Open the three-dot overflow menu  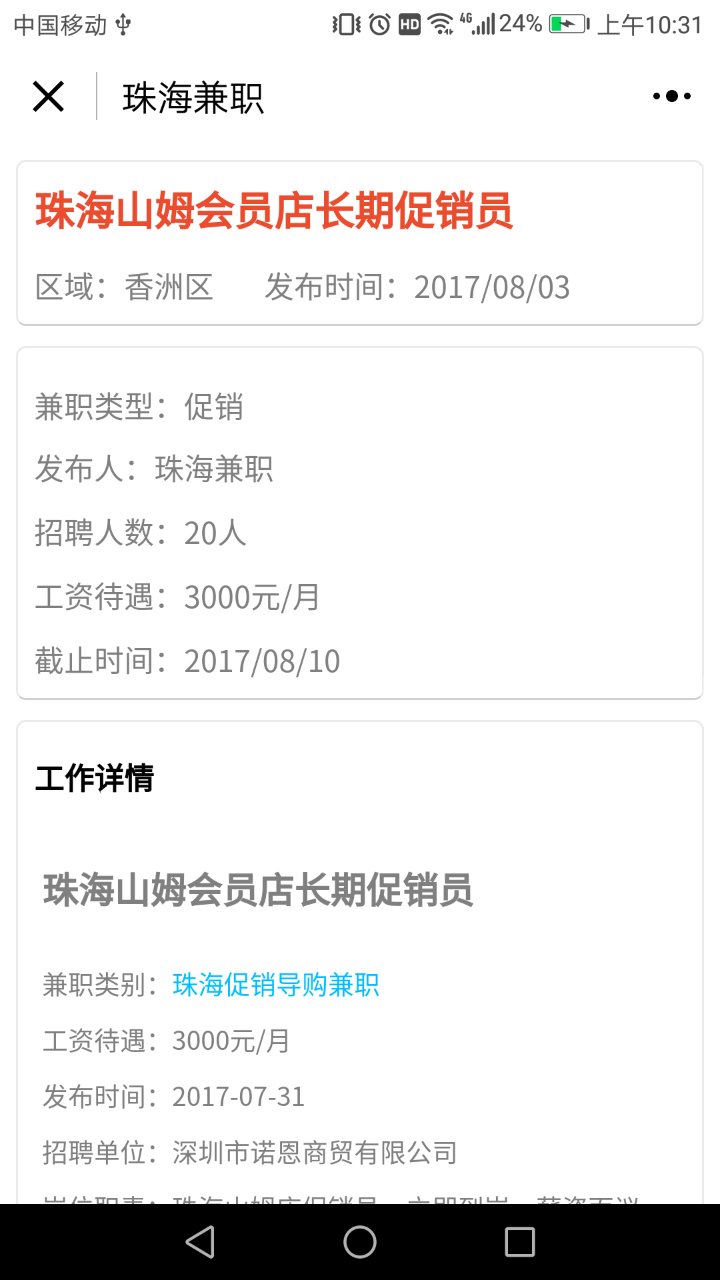(671, 97)
